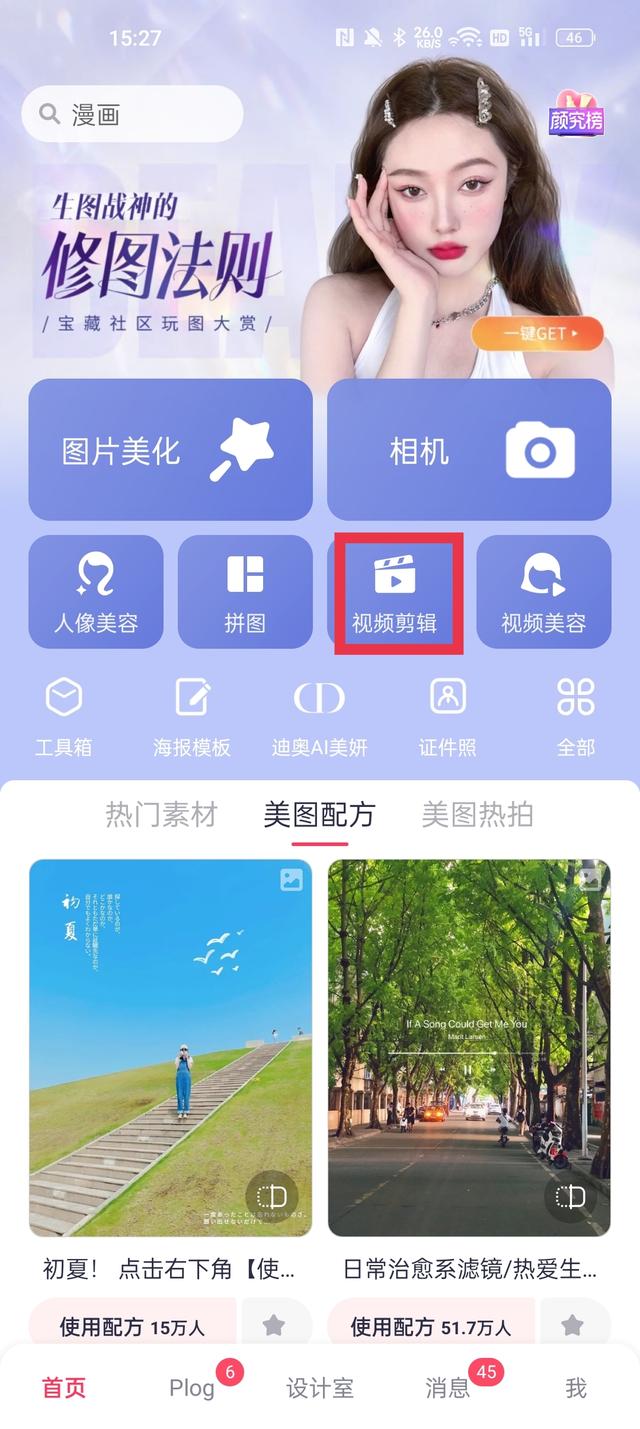Open 海报模板 poster templates
The height and width of the screenshot is (1429, 640).
(192, 717)
